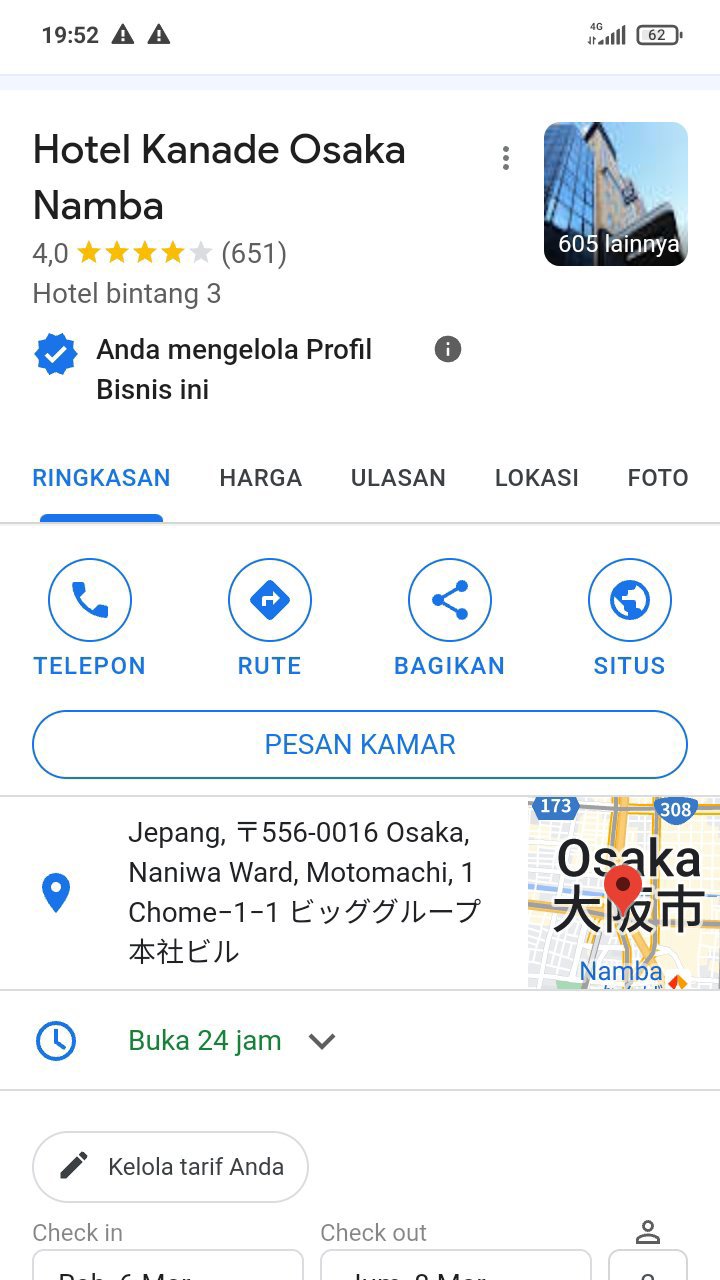
Task: Tap Kelola tarif Anda
Action: [170, 1166]
